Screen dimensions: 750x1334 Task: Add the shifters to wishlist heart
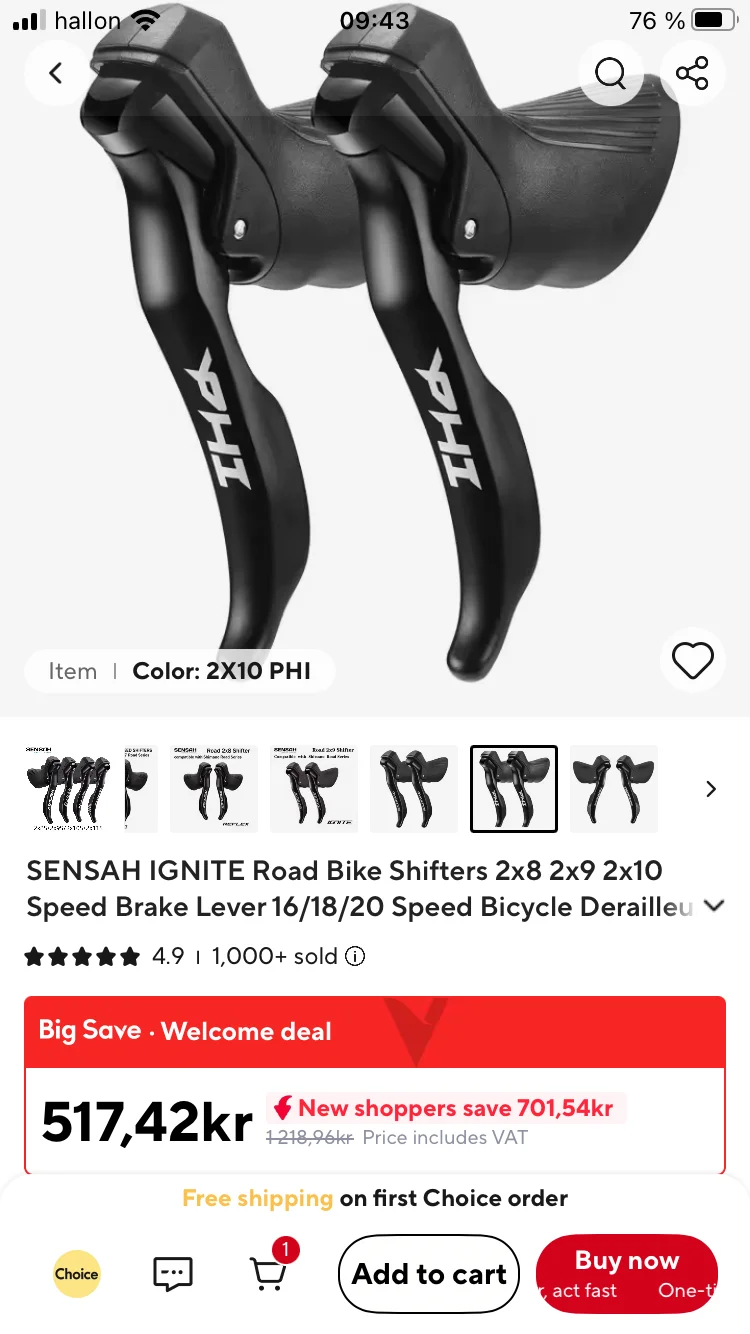coord(692,660)
